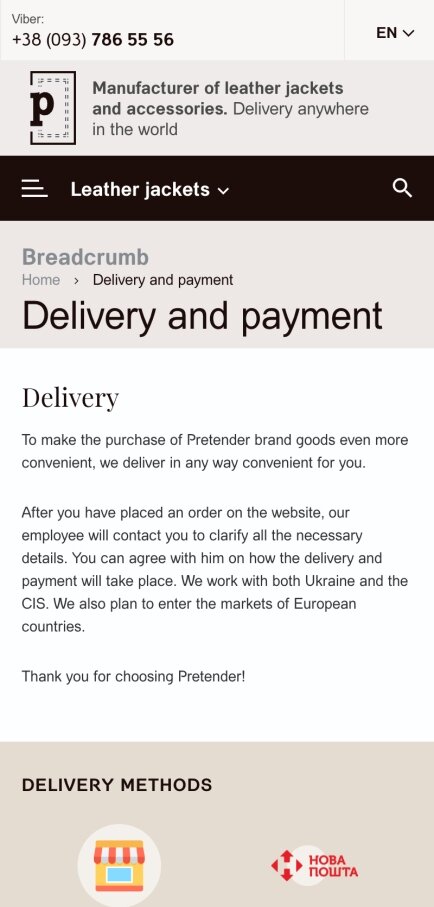Expand the Leather jackets dropdown
The width and height of the screenshot is (434, 907).
tap(150, 190)
